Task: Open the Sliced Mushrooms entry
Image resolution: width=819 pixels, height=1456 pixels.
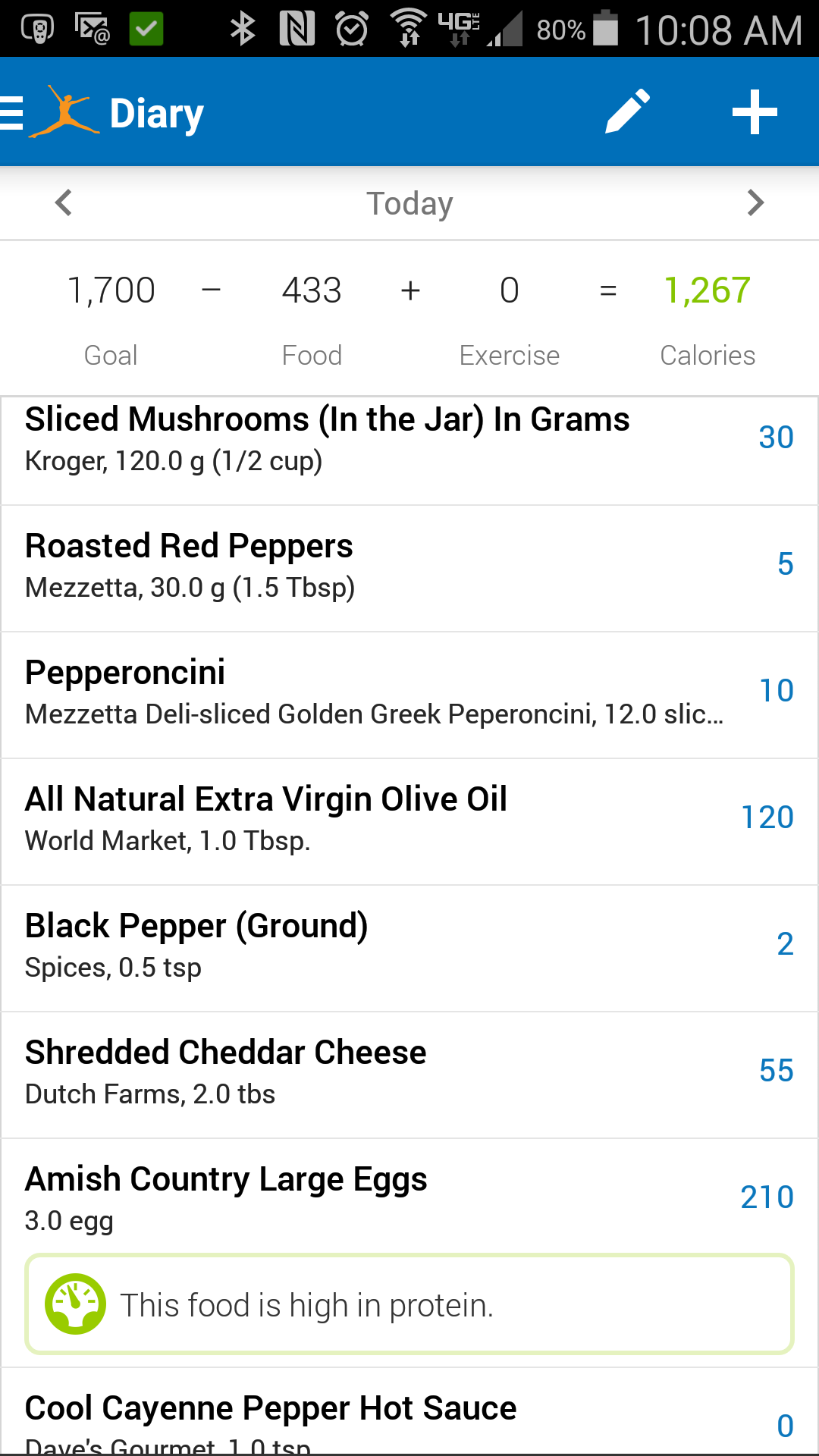Action: tap(409, 450)
